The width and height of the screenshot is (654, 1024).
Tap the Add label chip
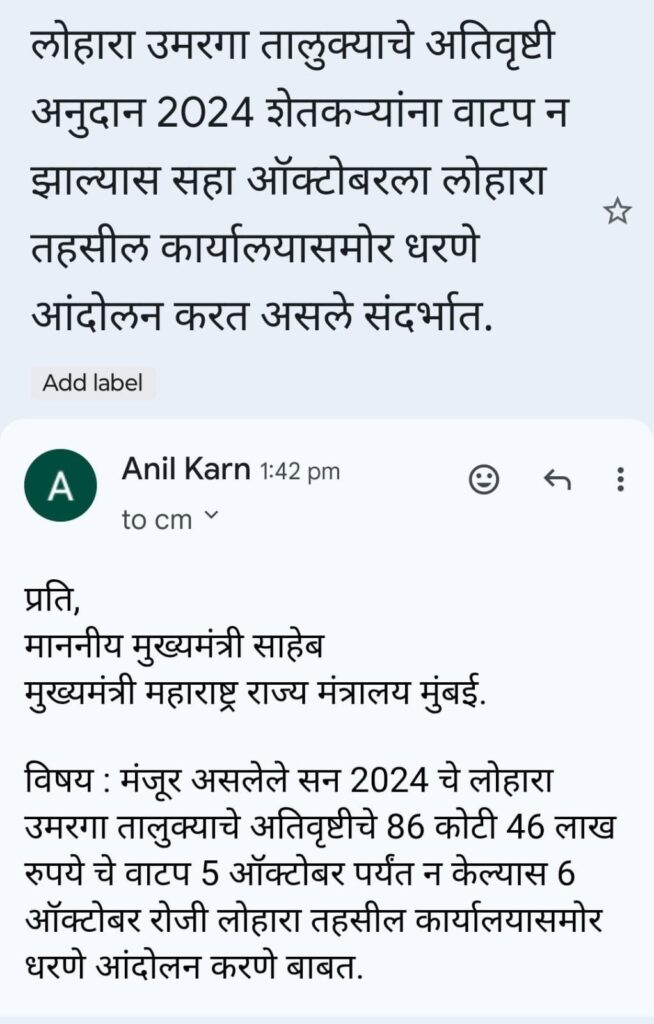[93, 382]
